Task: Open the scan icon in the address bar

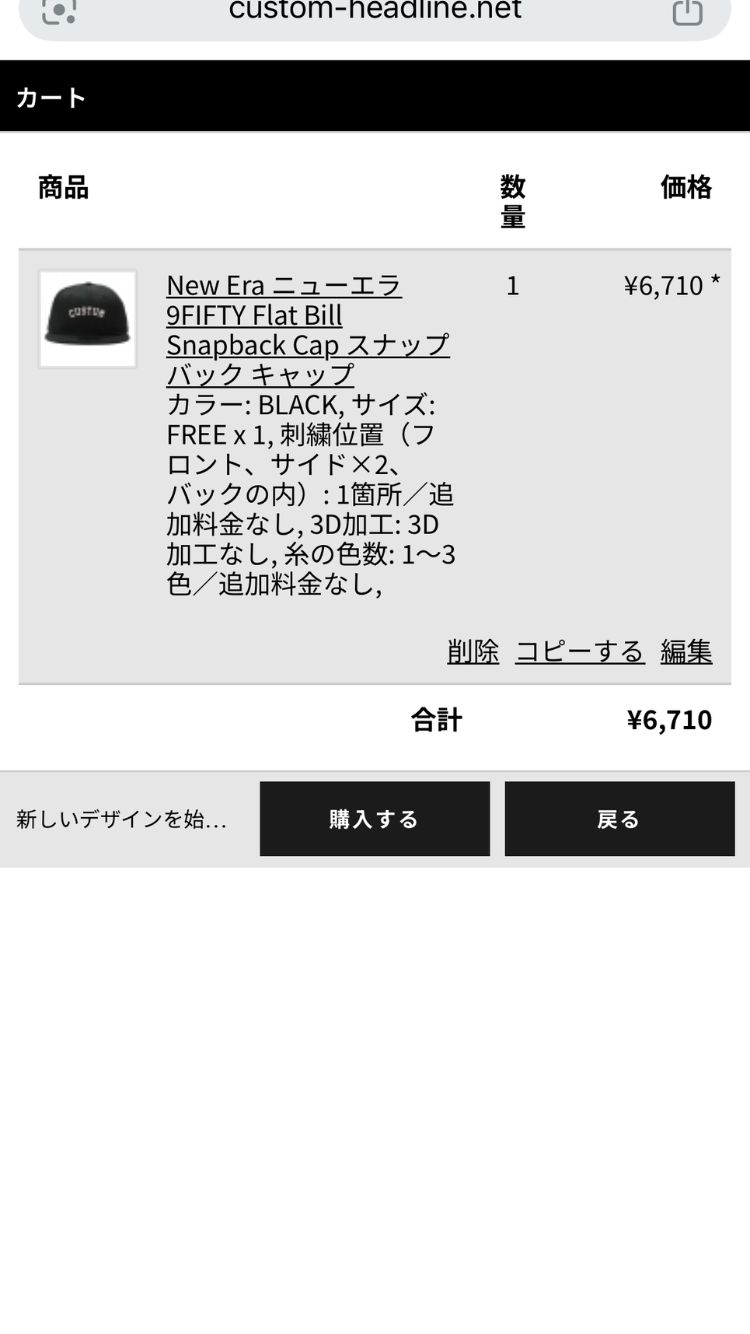Action: (59, 11)
